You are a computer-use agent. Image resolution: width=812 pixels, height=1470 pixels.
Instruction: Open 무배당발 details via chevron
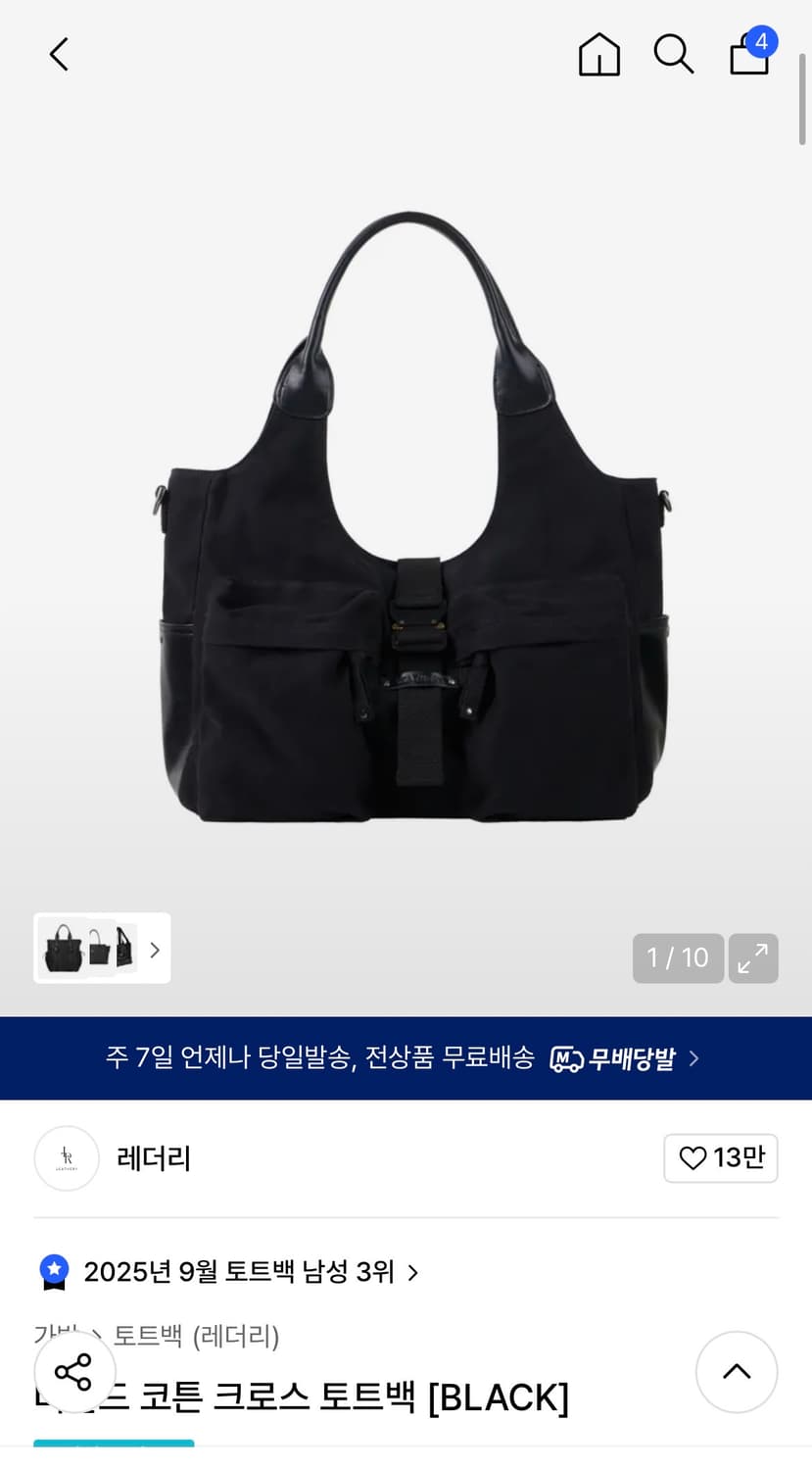[x=693, y=1058]
